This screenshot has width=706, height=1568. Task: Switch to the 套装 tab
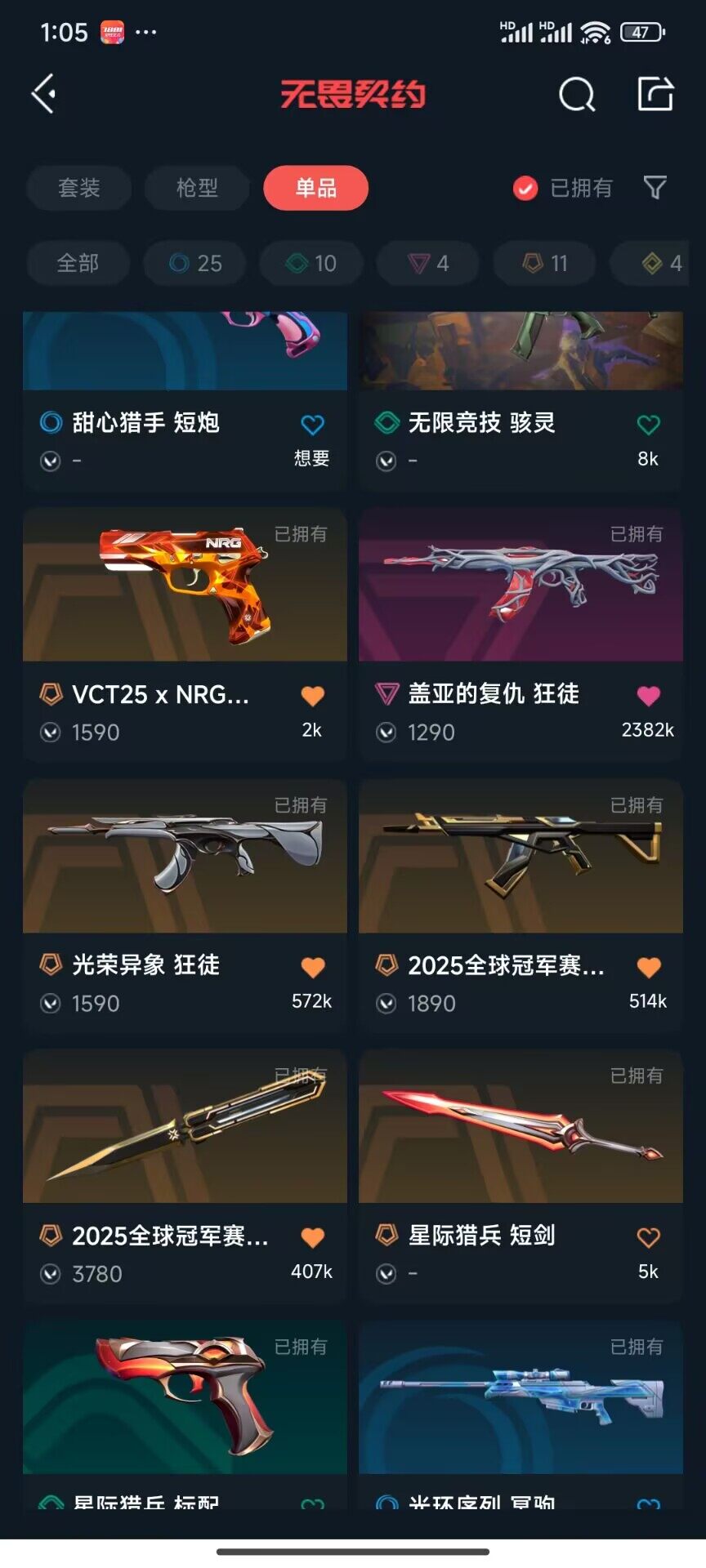(x=79, y=188)
